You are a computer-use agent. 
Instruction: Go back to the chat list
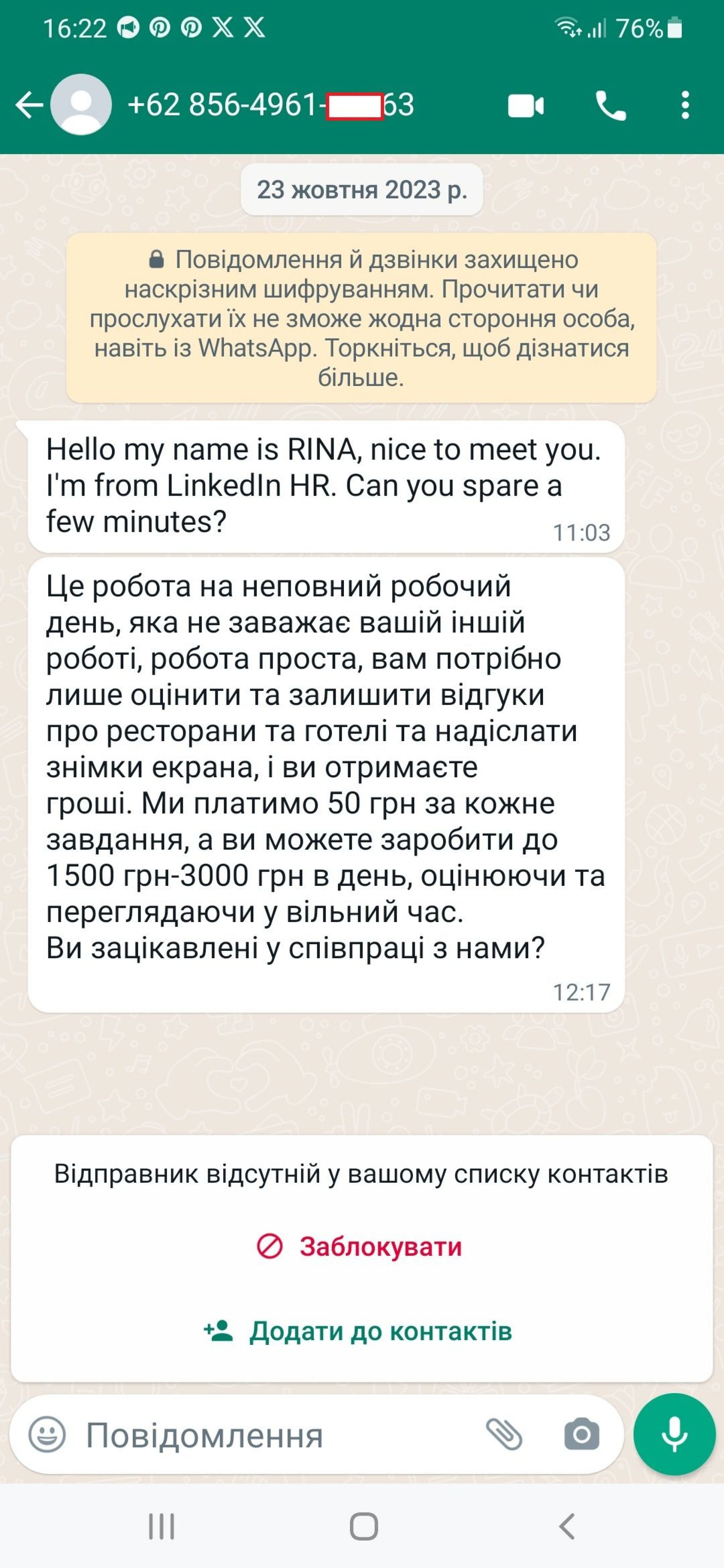[29, 105]
